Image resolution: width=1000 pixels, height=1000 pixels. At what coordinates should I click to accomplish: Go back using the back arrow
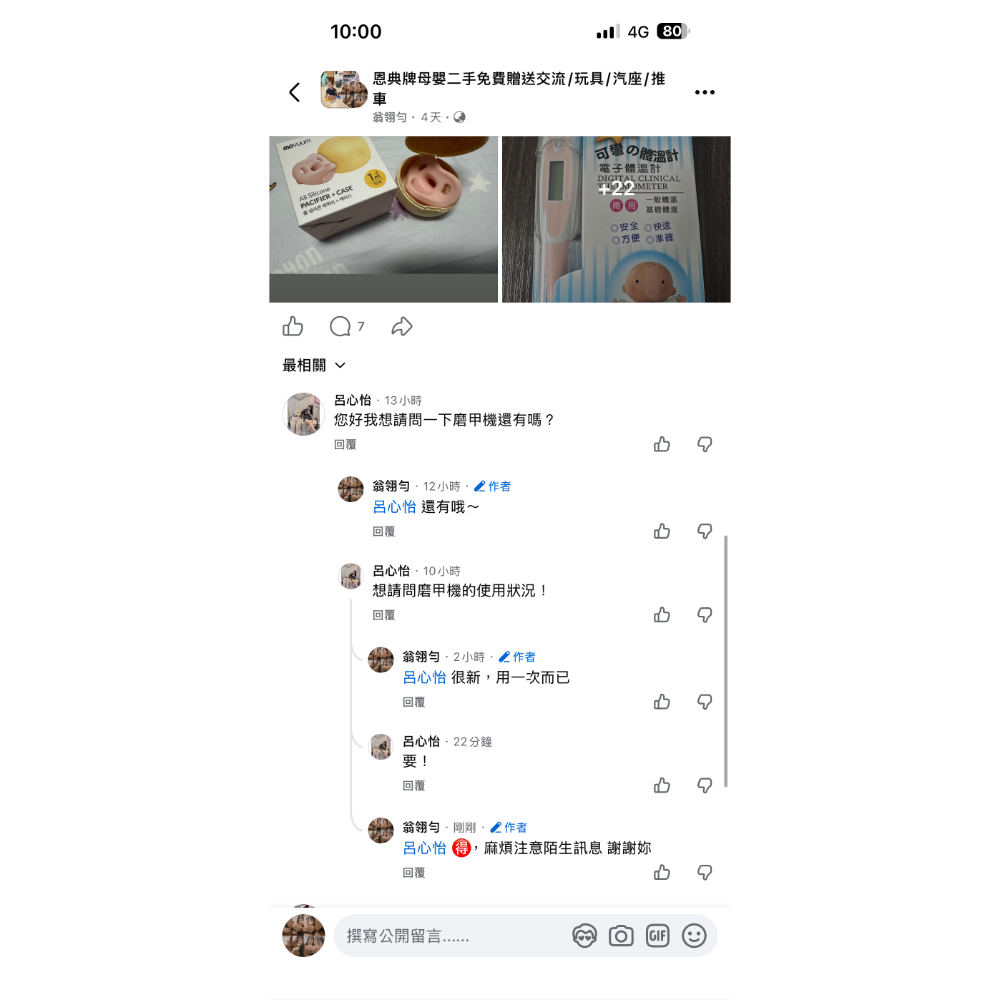tap(294, 92)
